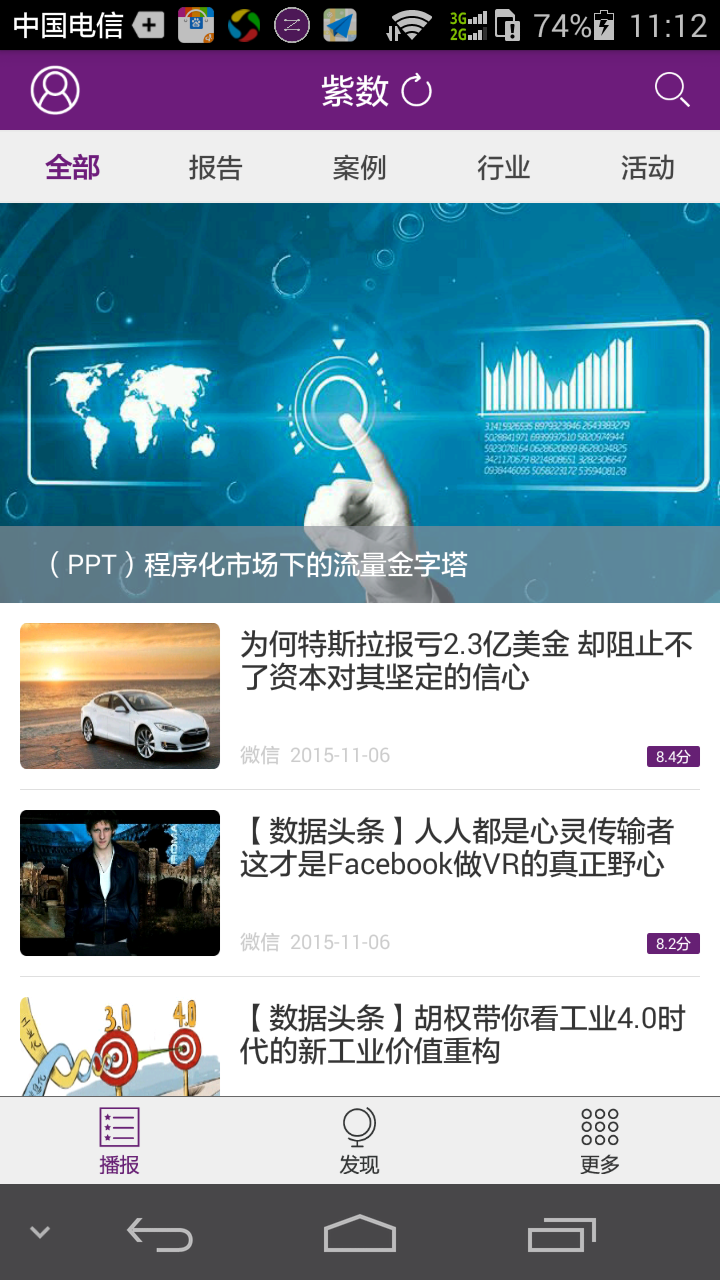Open 更多 in the bottom navigation
This screenshot has height=1280, width=720.
600,1141
